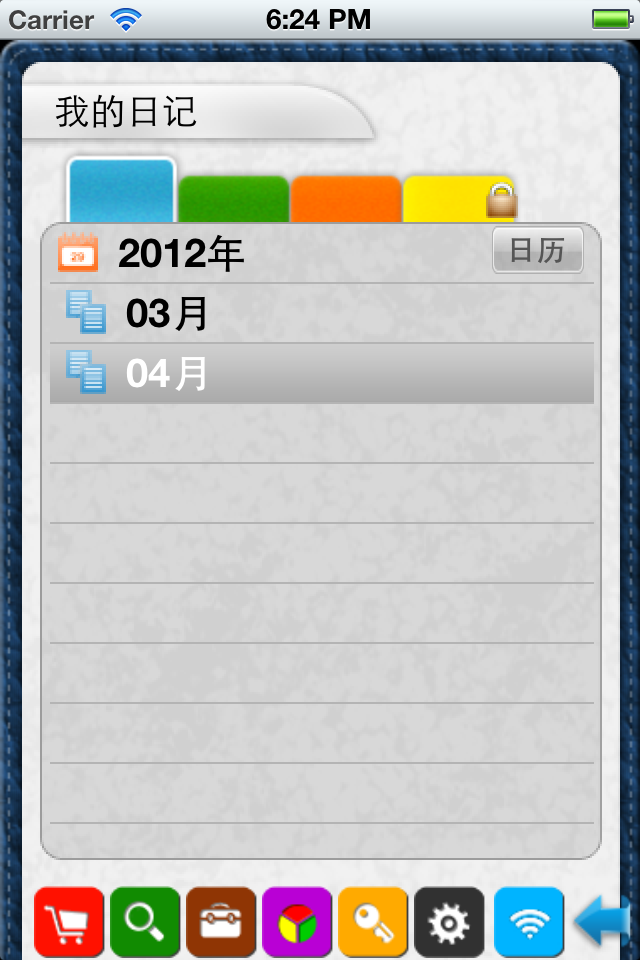Switch to the blue diary tab
Viewport: 640px width, 960px height.
pyautogui.click(x=122, y=192)
